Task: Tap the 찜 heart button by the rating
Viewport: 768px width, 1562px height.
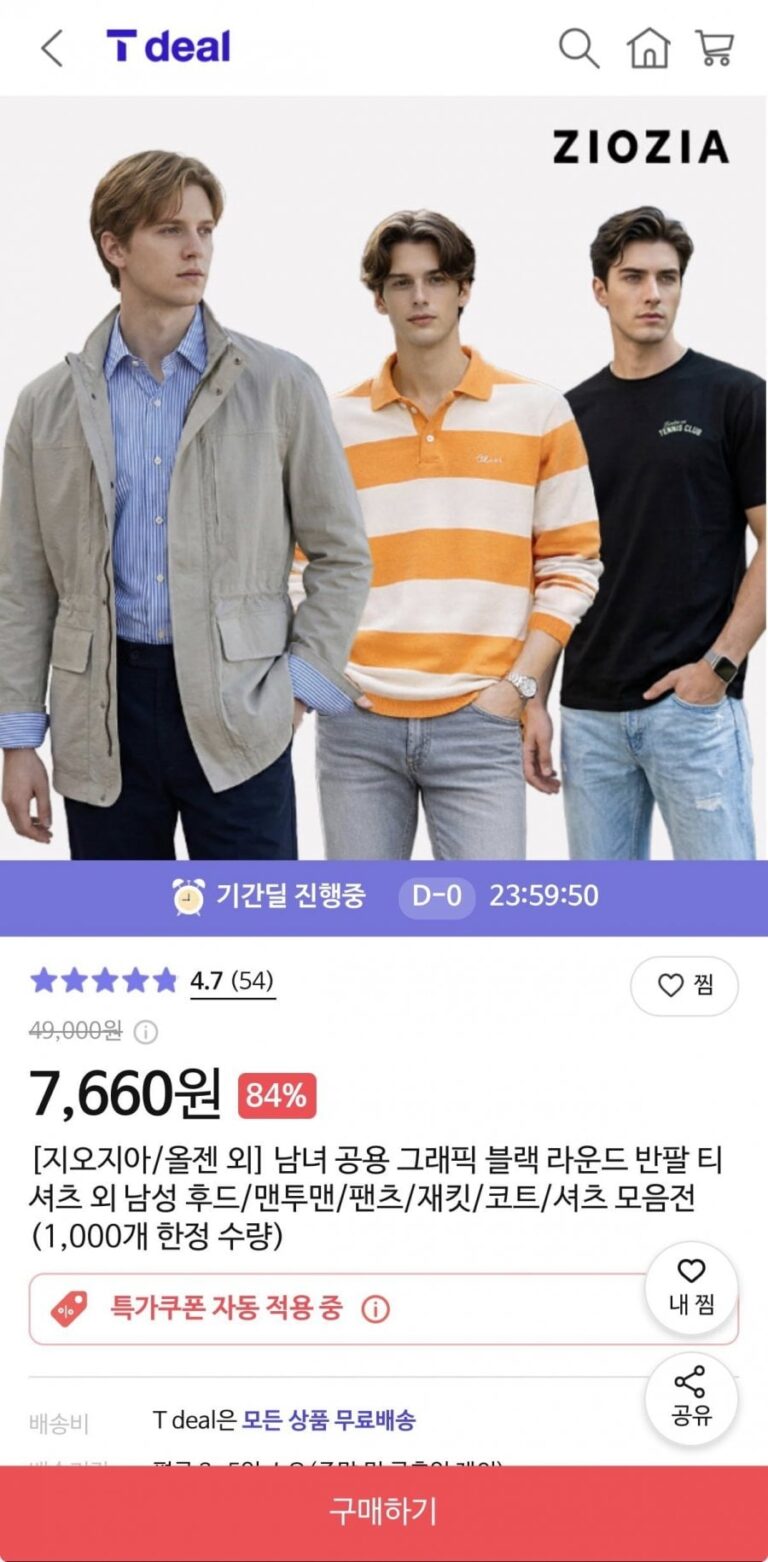Action: pos(684,986)
